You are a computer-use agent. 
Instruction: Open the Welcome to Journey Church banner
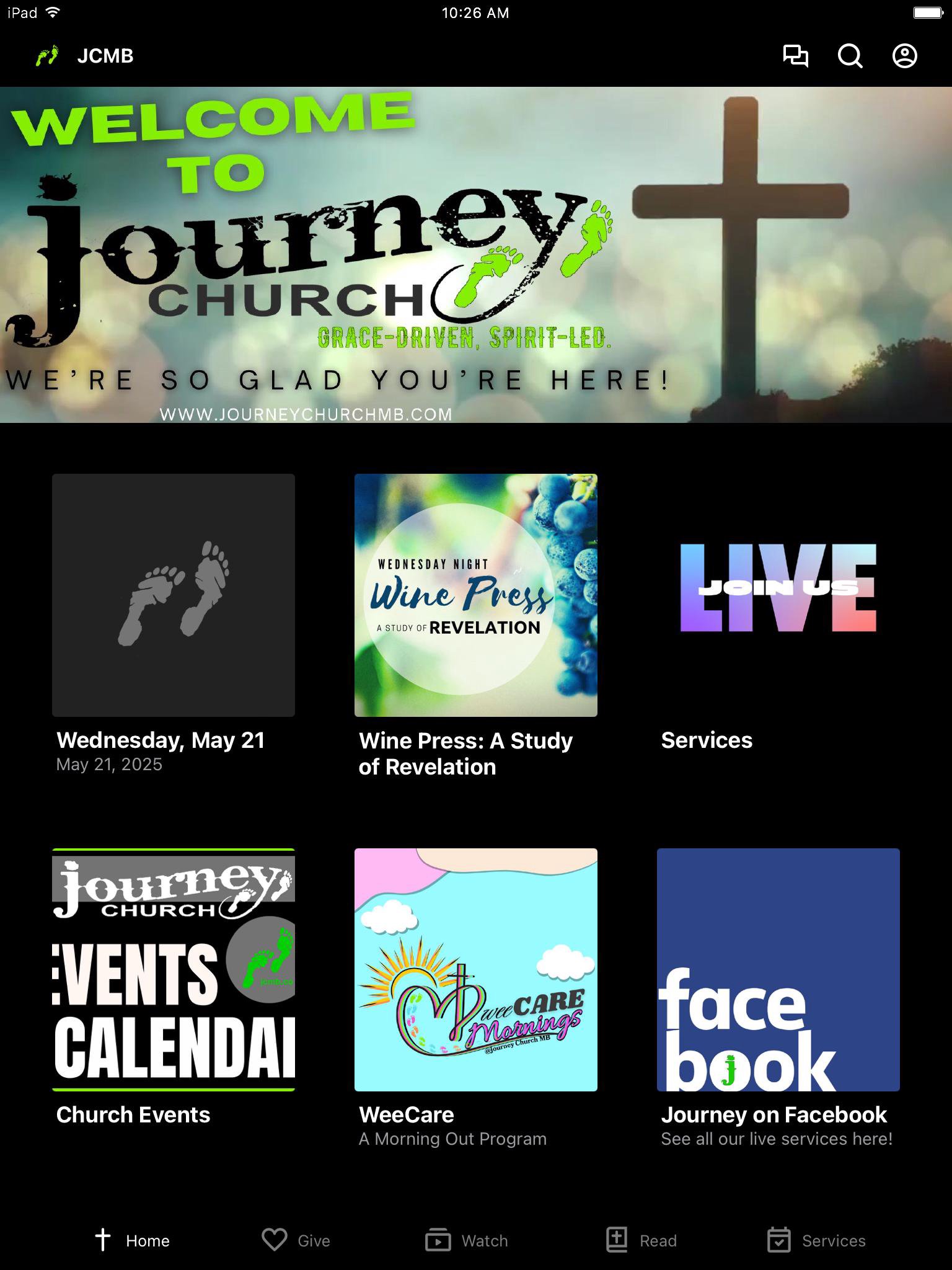click(x=476, y=254)
